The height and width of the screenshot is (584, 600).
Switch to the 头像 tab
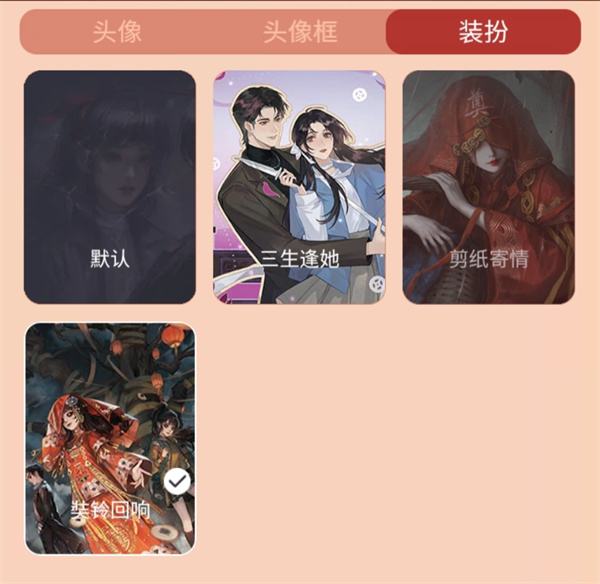pos(117,32)
